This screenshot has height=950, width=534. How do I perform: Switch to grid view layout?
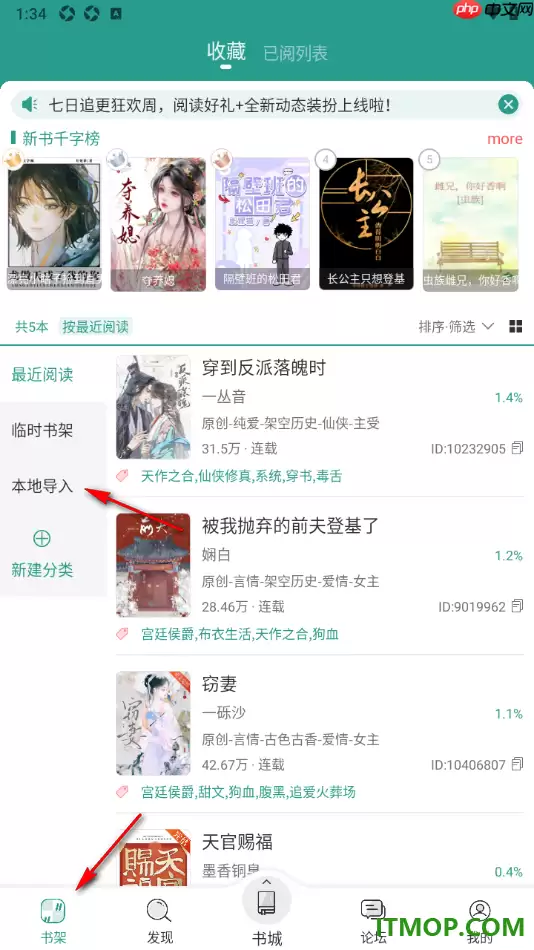515,327
